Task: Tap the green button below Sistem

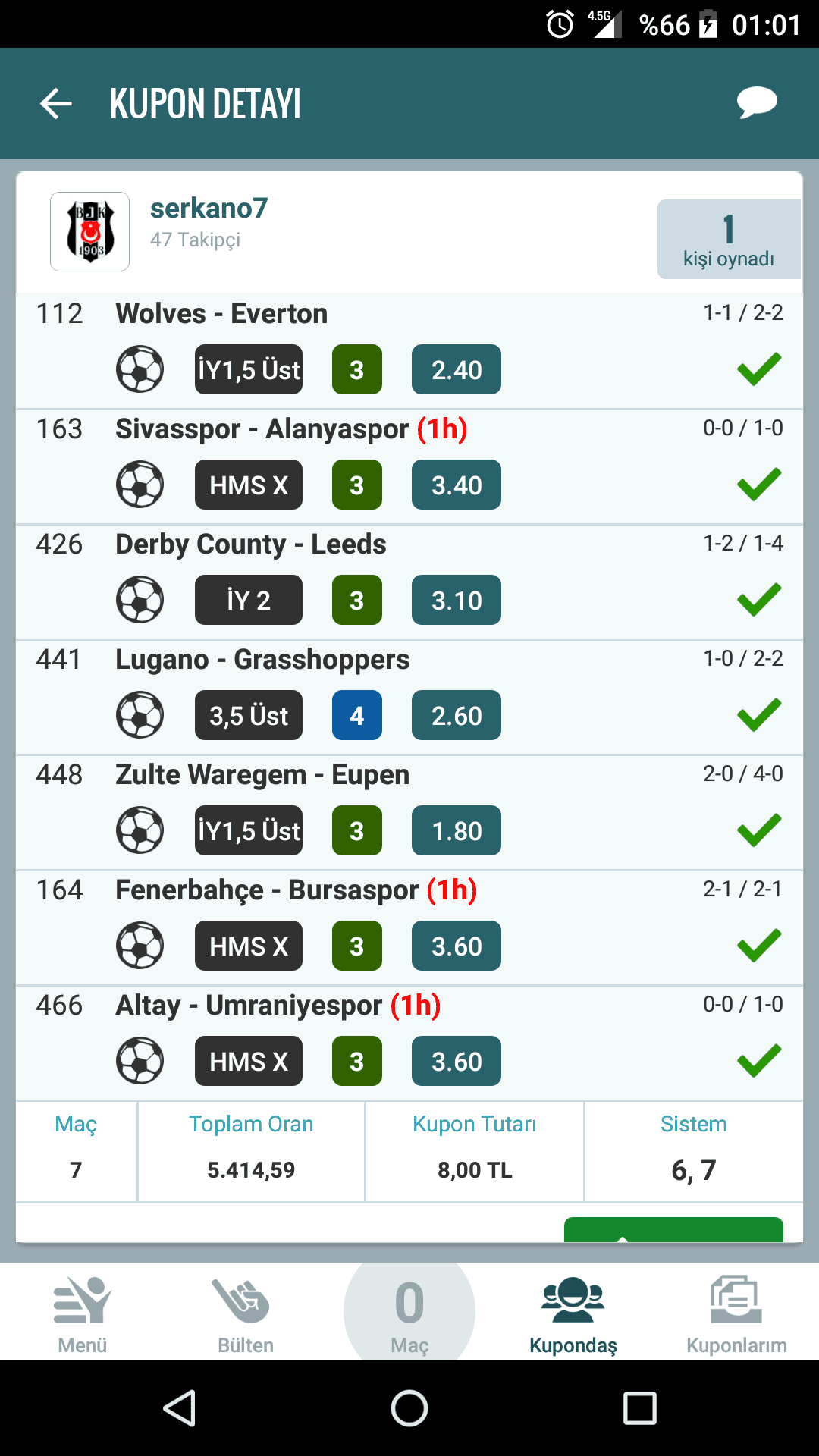Action: [x=673, y=1229]
